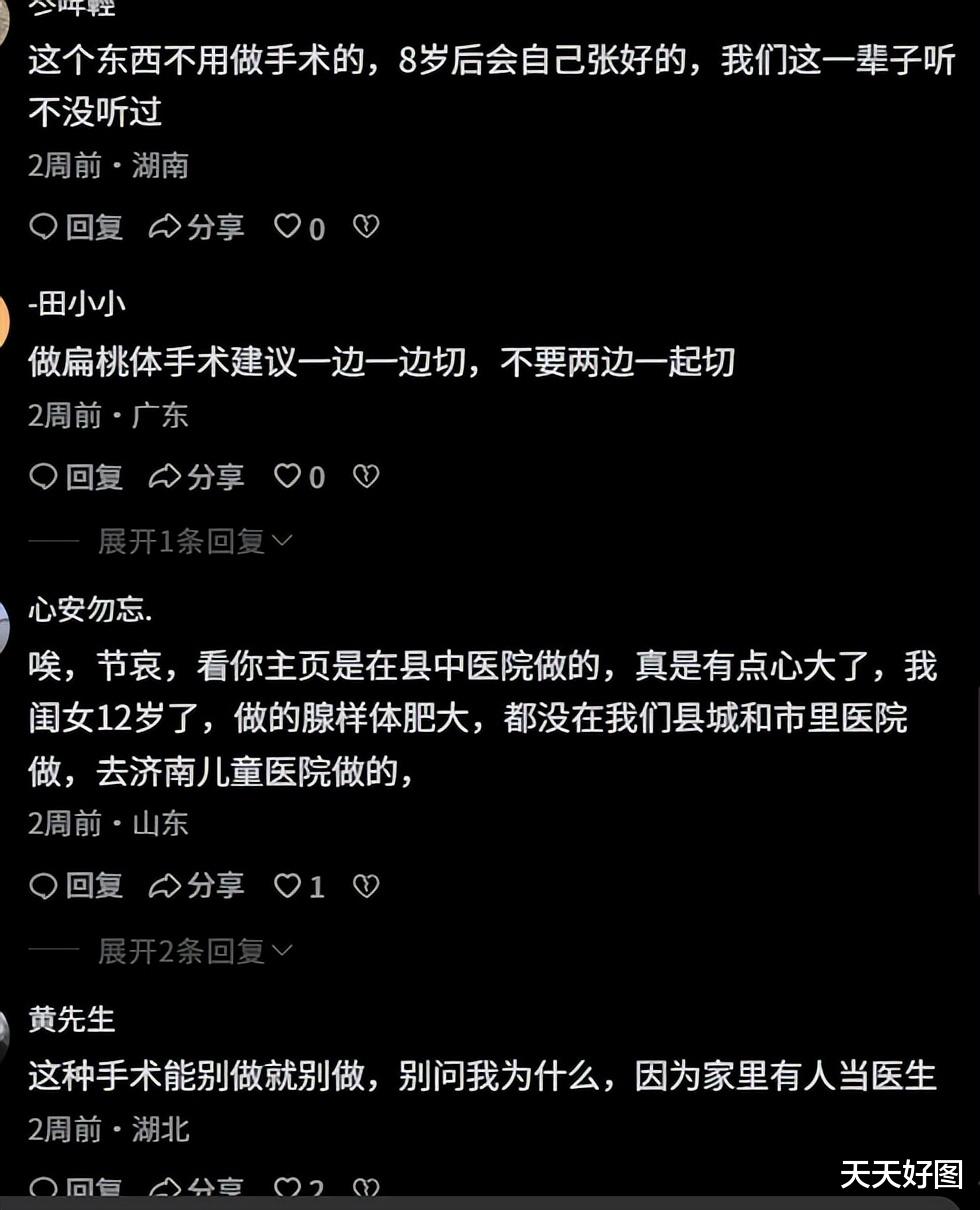Reply to 心安勿忘.'s comment
The image size is (980, 1210).
[76, 885]
